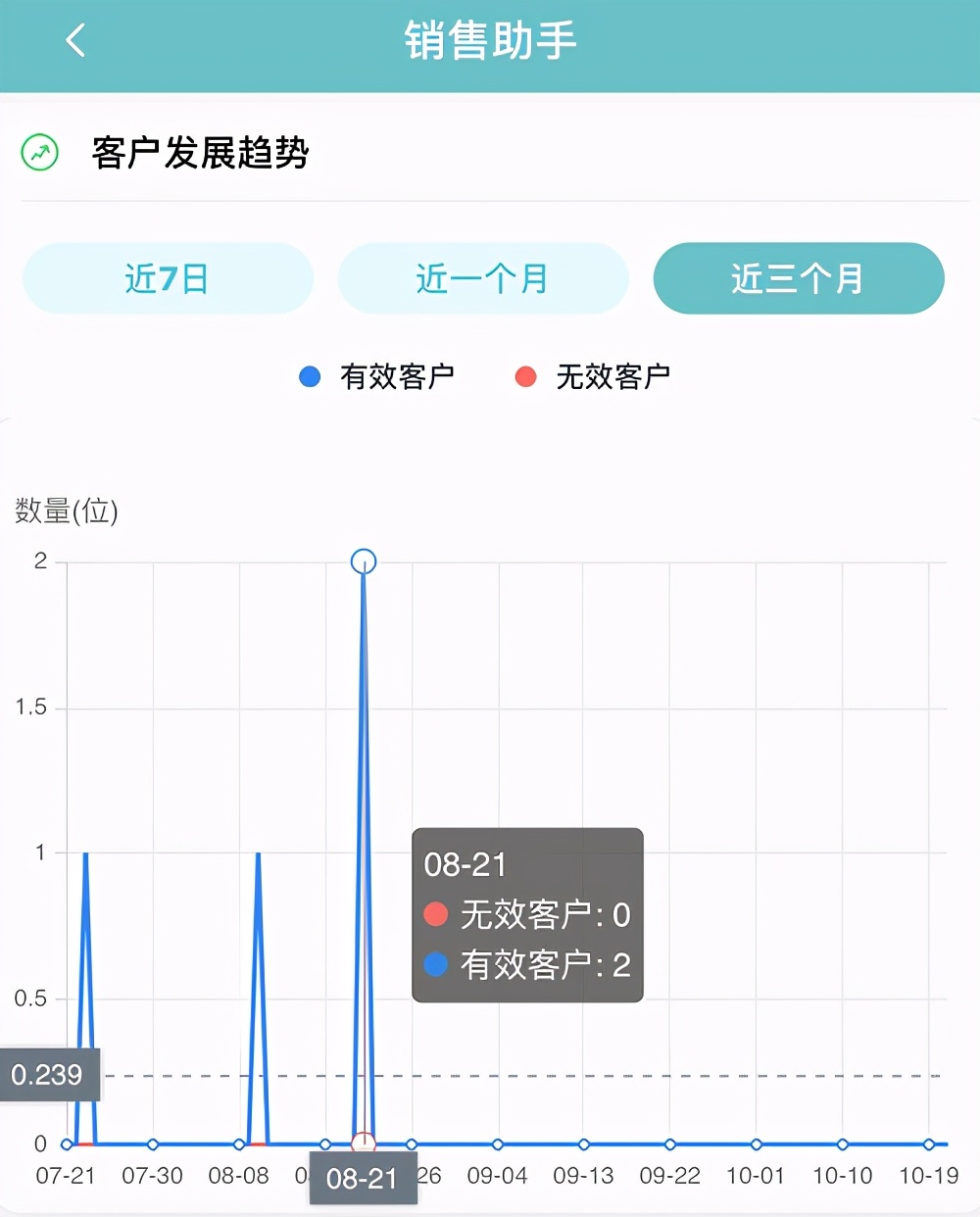980x1217 pixels.
Task: Click the green trend arrow icon
Action: pyautogui.click(x=37, y=153)
